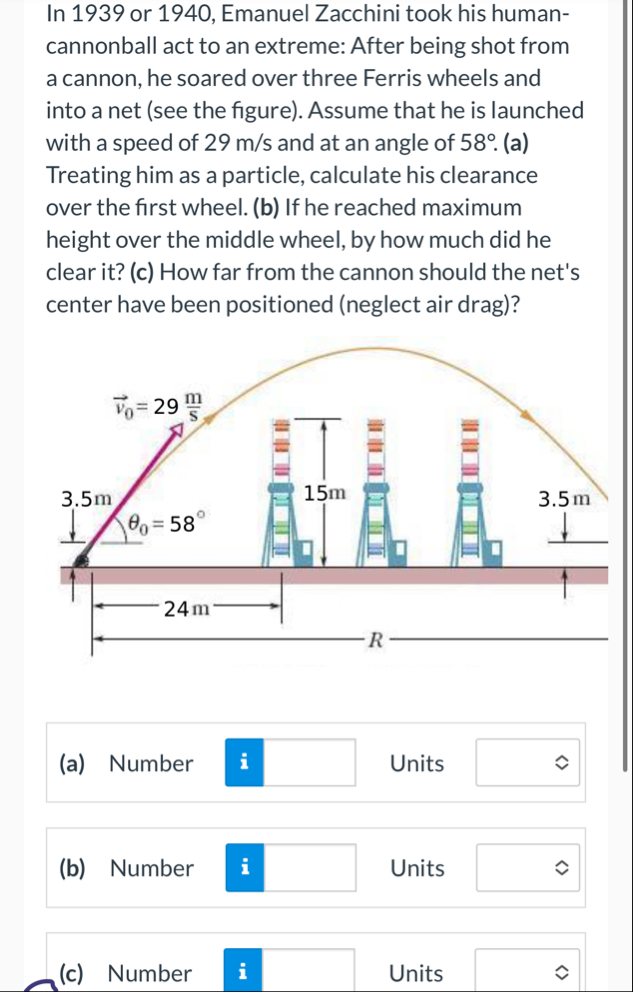Tap the Number input field for part (a)
The height and width of the screenshot is (992, 633).
tap(308, 763)
